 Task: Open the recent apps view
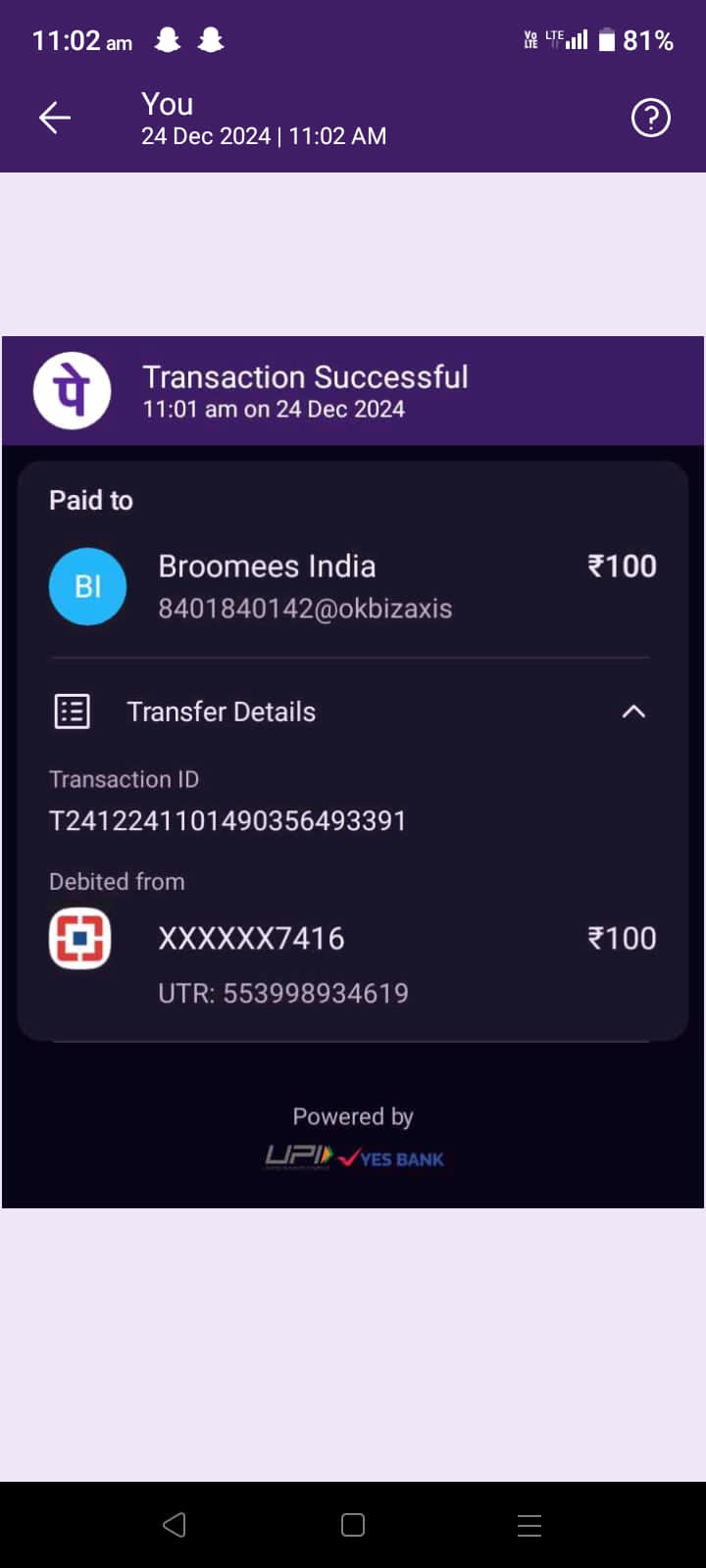pyautogui.click(x=529, y=1525)
